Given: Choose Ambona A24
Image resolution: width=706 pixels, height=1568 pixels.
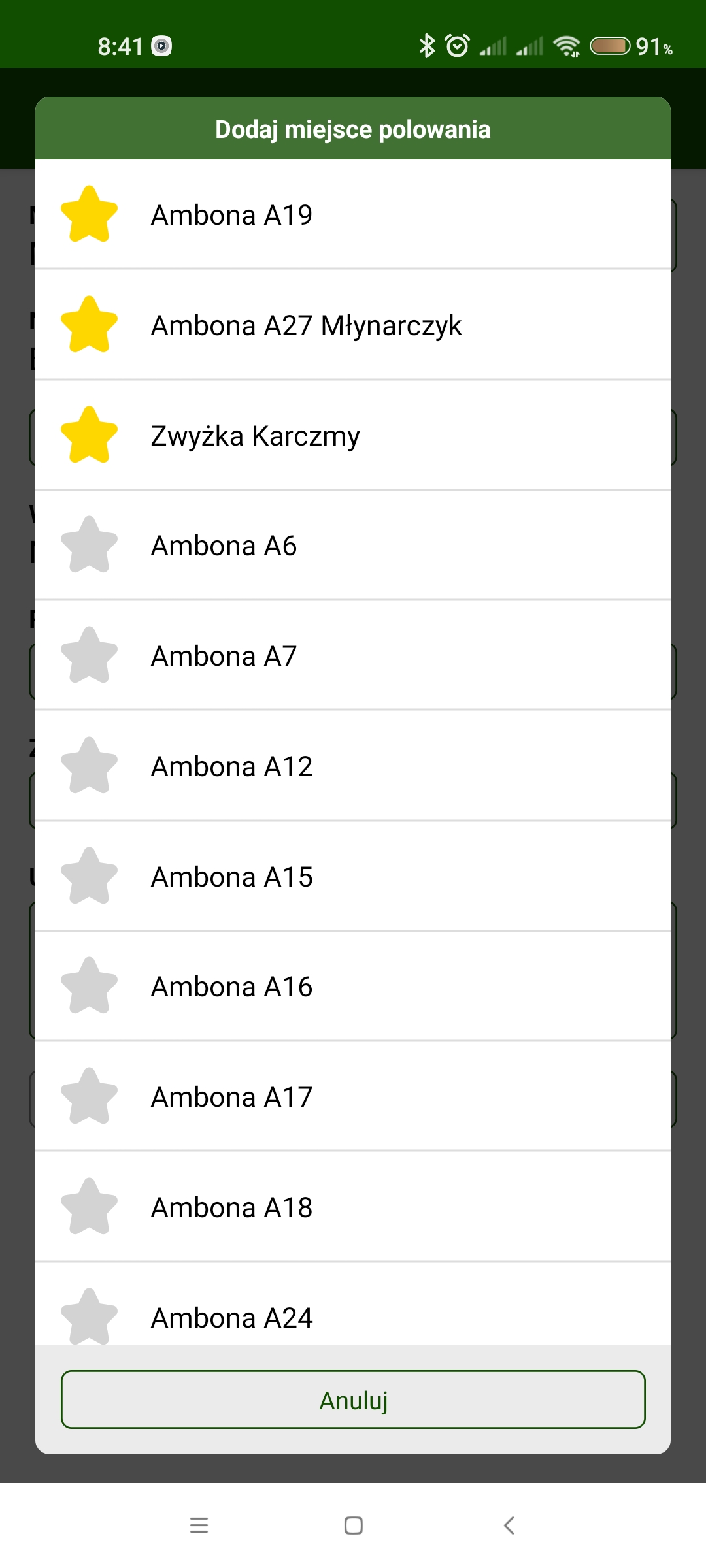Looking at the screenshot, I should tap(353, 1303).
